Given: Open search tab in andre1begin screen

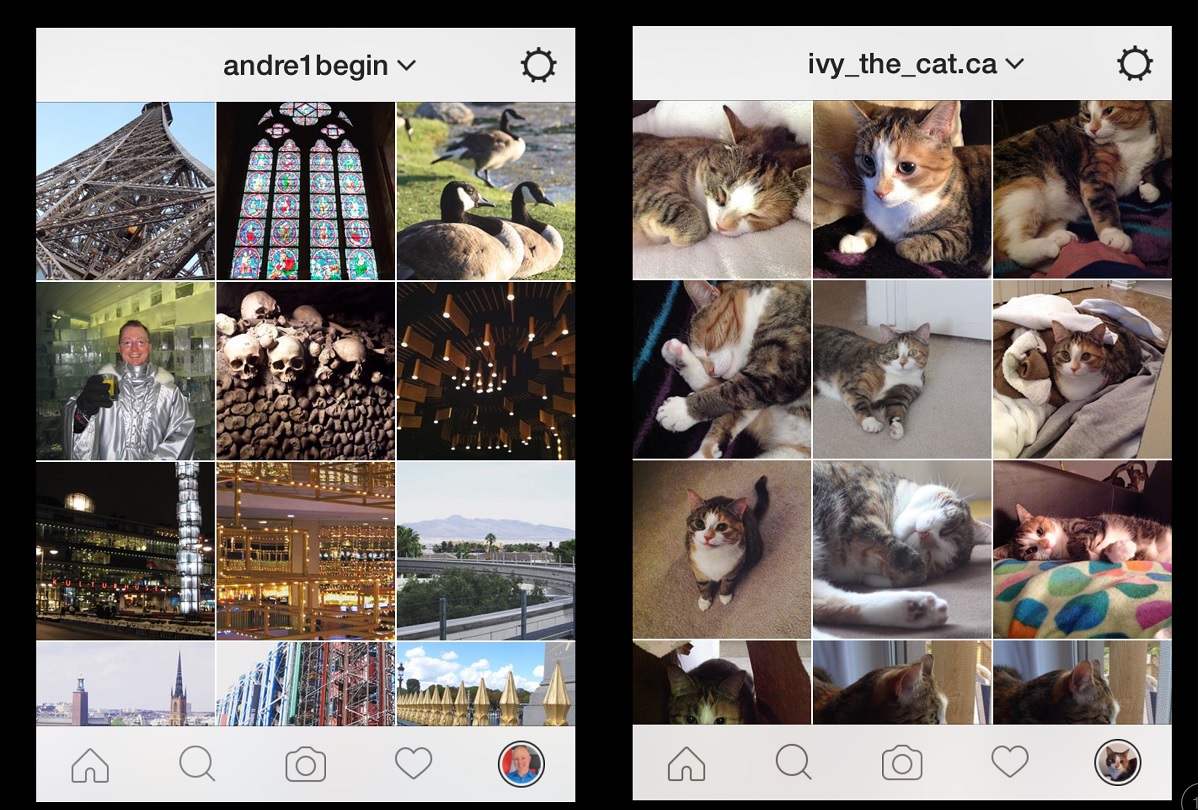Looking at the screenshot, I should tap(197, 765).
